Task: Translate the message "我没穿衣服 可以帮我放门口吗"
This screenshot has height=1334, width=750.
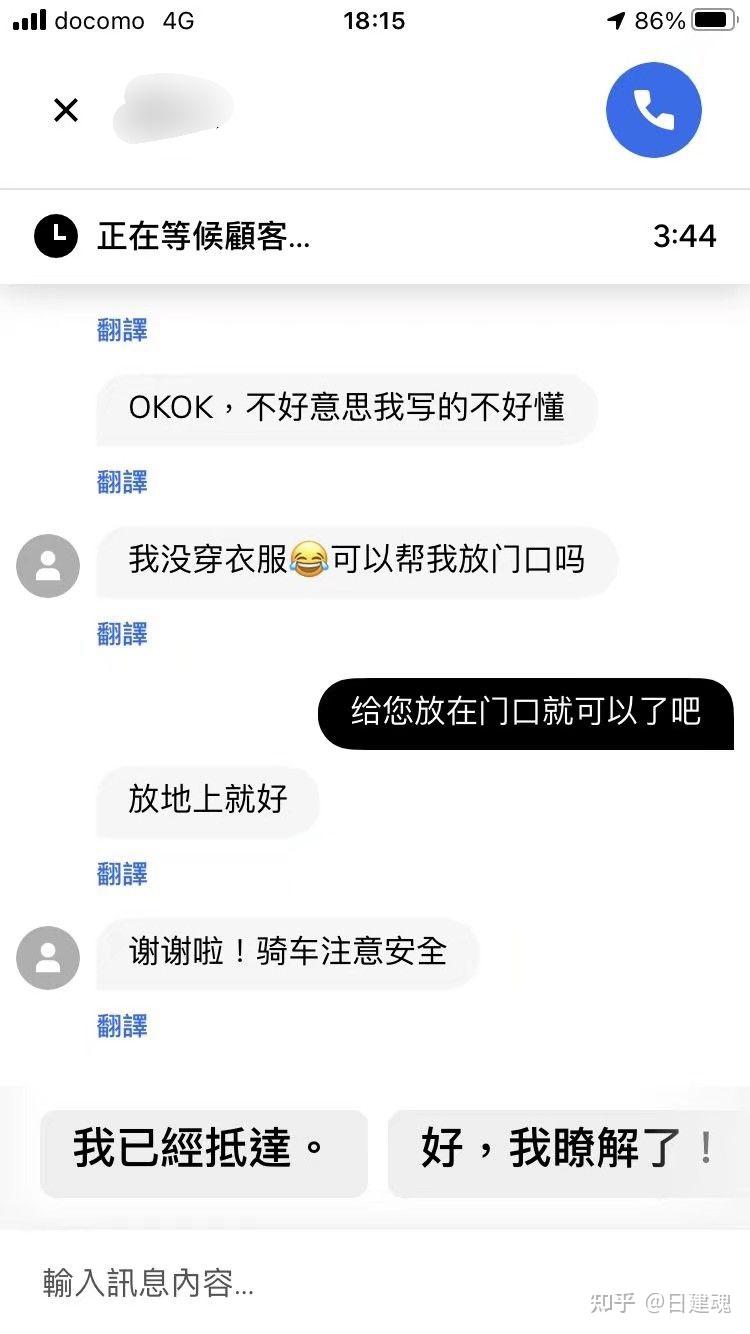Action: (122, 634)
